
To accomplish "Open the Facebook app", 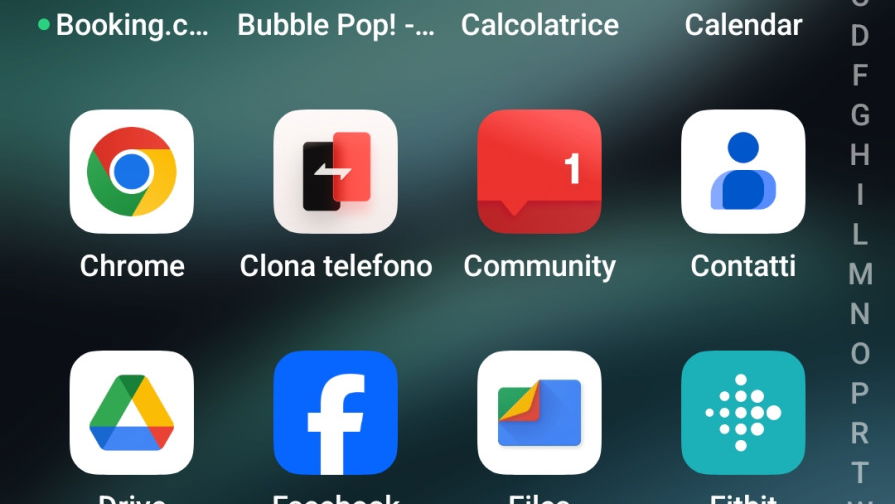I will point(335,413).
